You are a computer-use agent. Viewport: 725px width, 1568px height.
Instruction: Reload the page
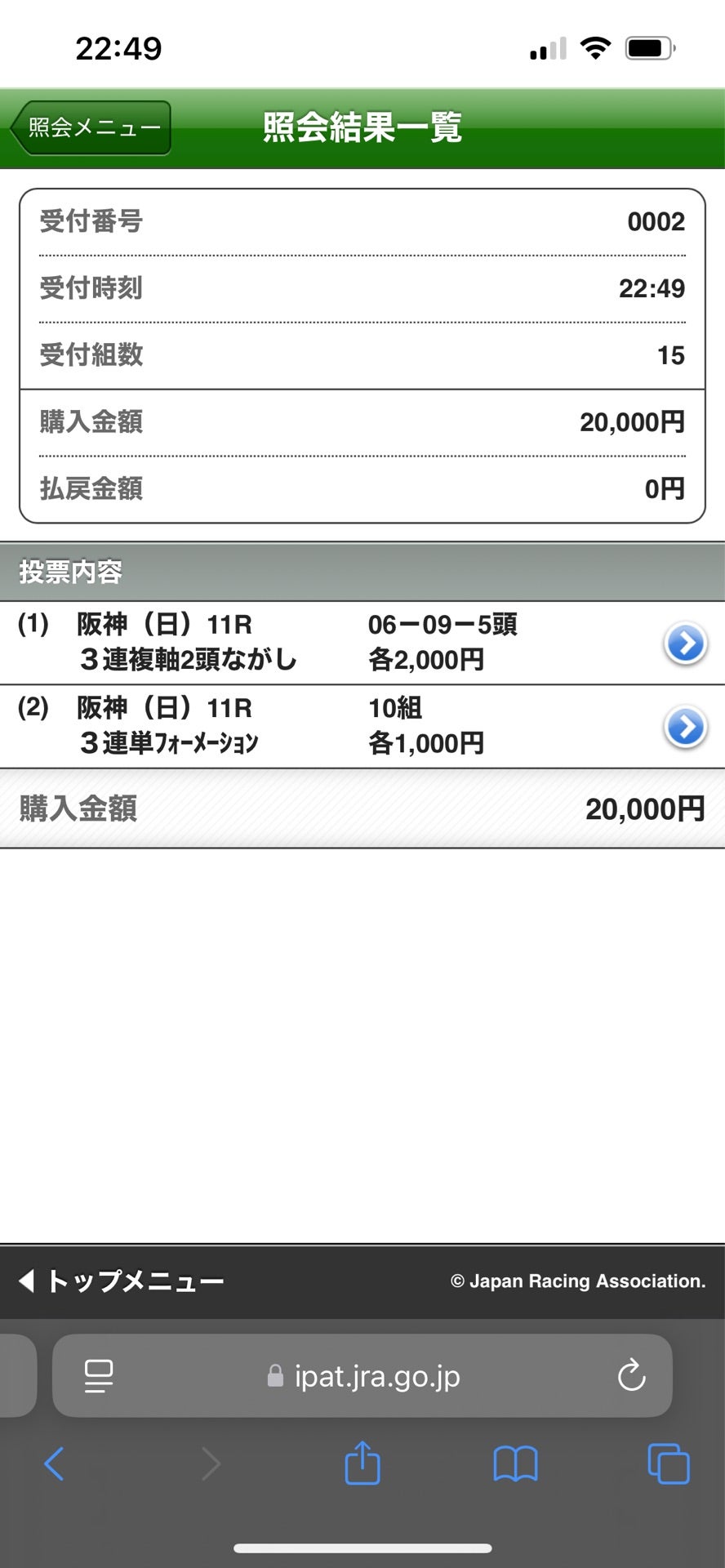[x=631, y=1376]
